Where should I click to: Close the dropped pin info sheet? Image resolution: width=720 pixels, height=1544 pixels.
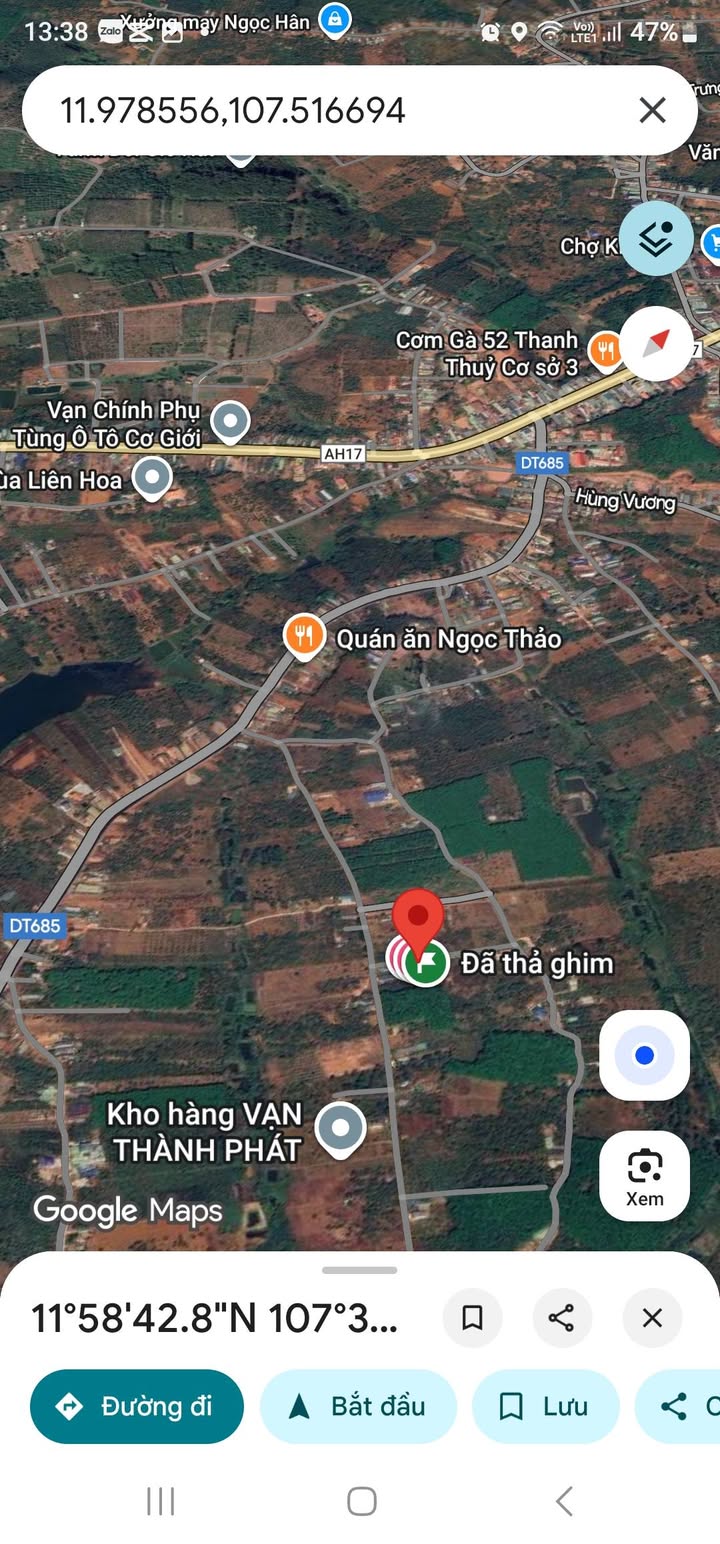coord(652,1318)
